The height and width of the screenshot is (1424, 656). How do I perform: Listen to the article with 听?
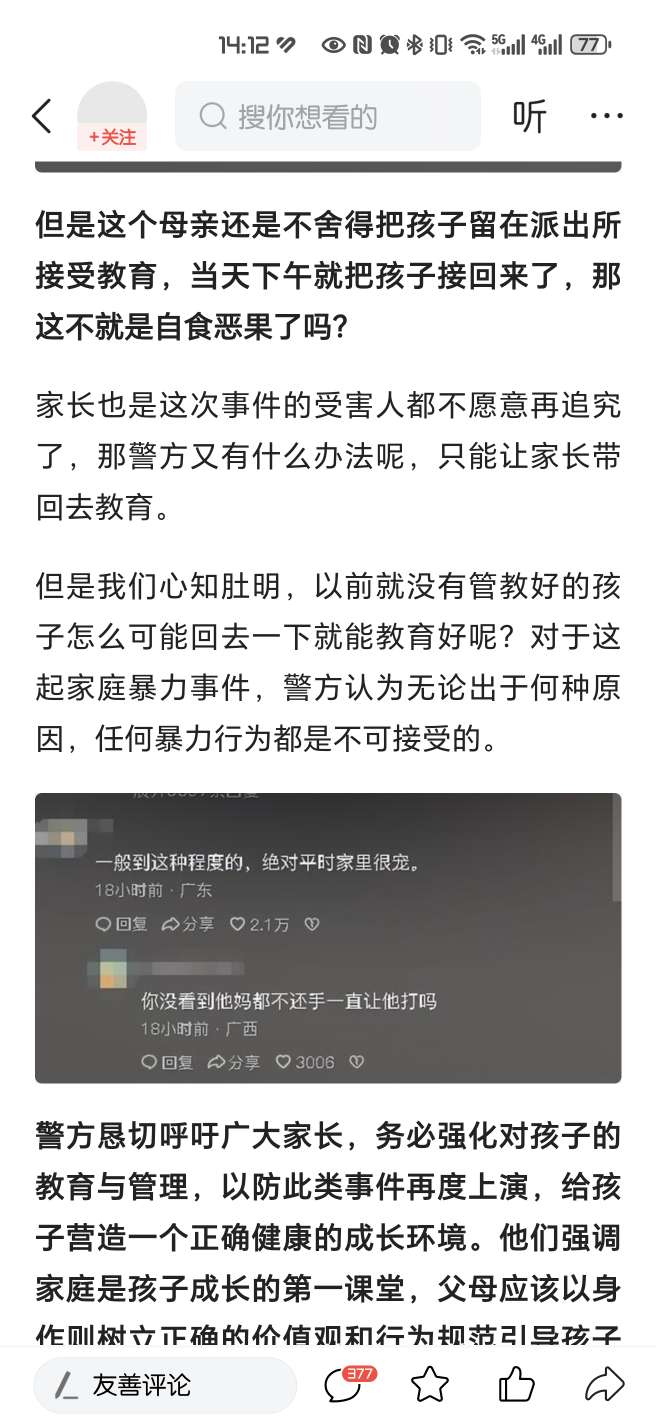pyautogui.click(x=529, y=117)
